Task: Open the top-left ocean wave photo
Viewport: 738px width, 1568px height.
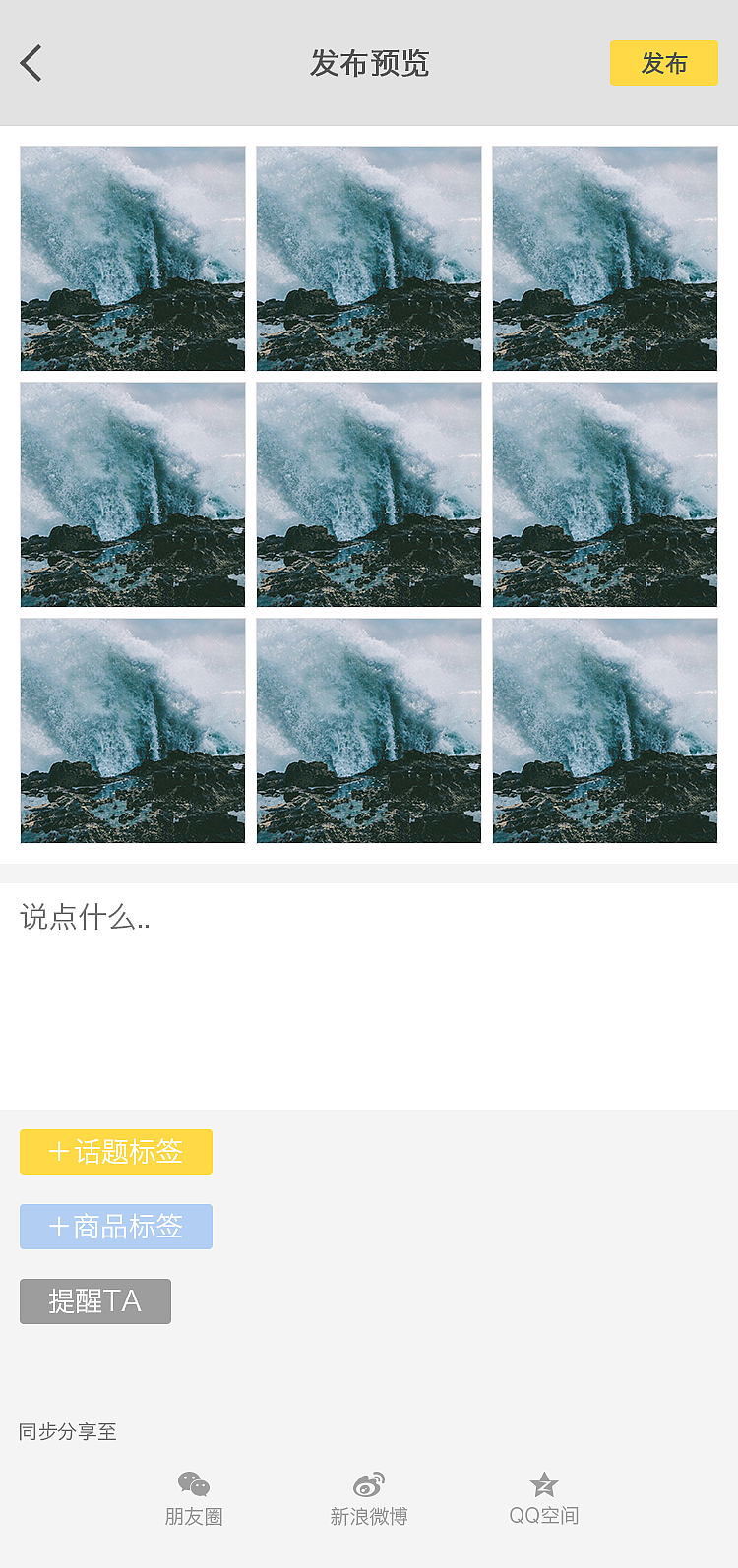Action: (x=132, y=259)
